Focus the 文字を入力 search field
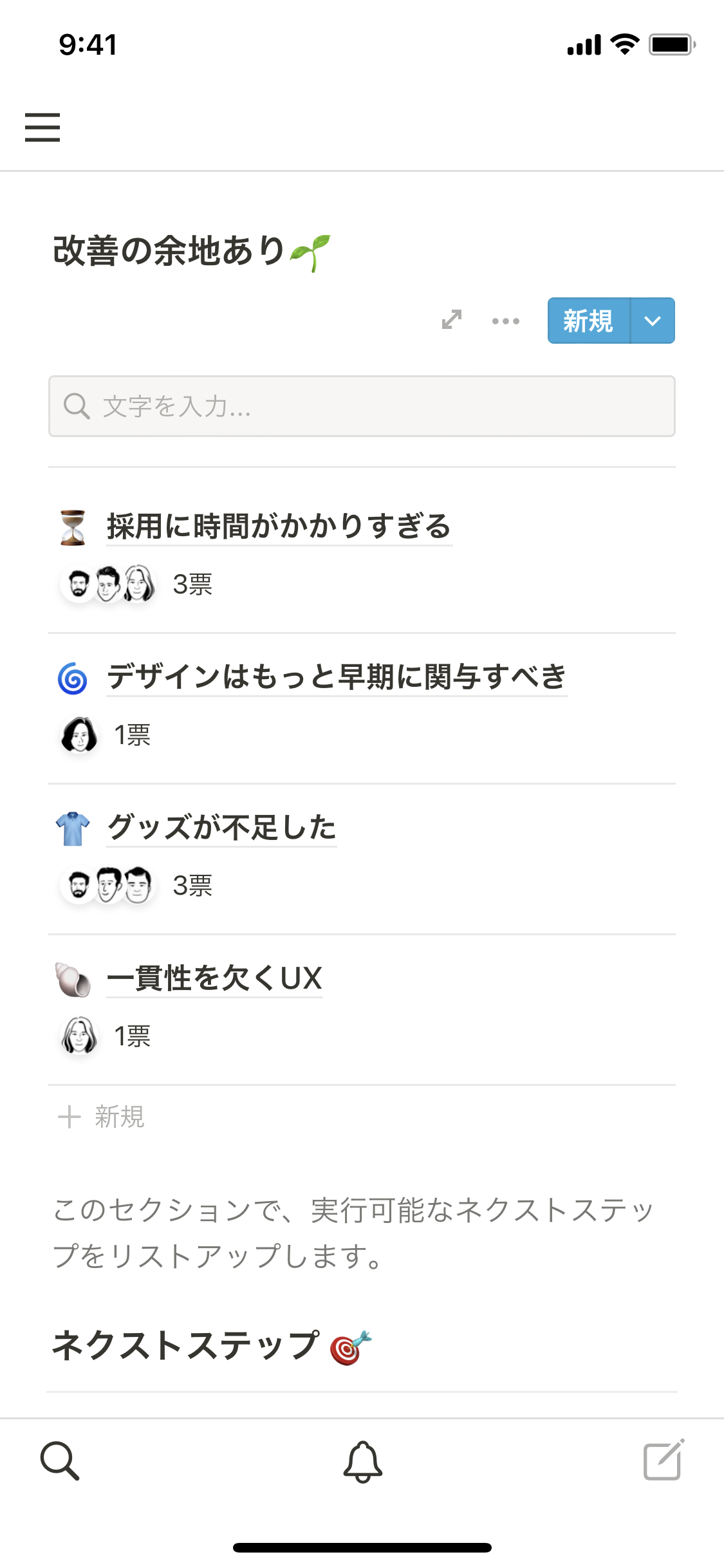This screenshot has width=724, height=1568. 362,406
